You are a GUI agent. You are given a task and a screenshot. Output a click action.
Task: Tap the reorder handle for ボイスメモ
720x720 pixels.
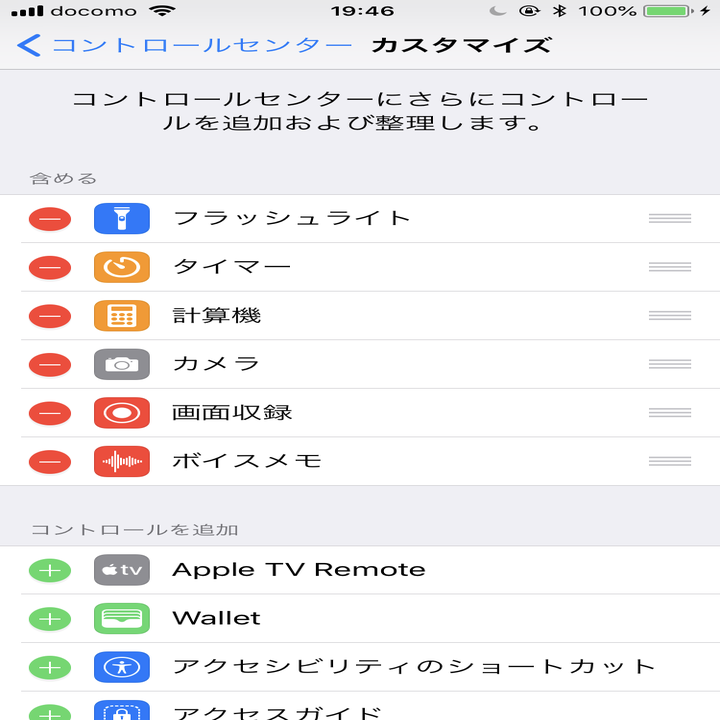669,461
